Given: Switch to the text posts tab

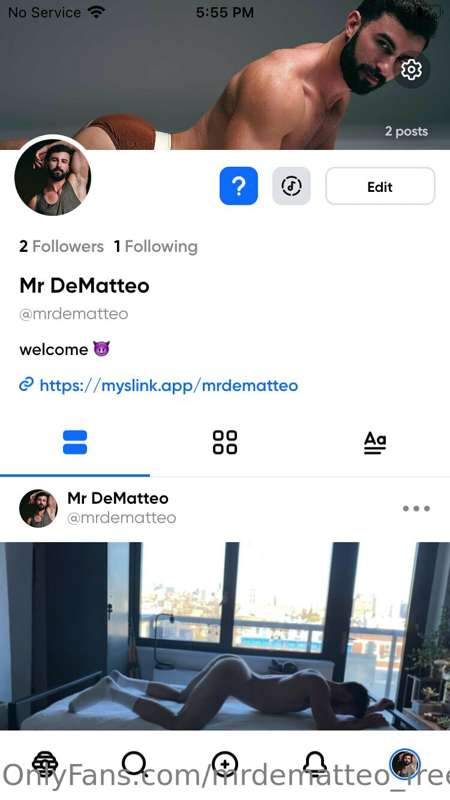Looking at the screenshot, I should pyautogui.click(x=375, y=442).
